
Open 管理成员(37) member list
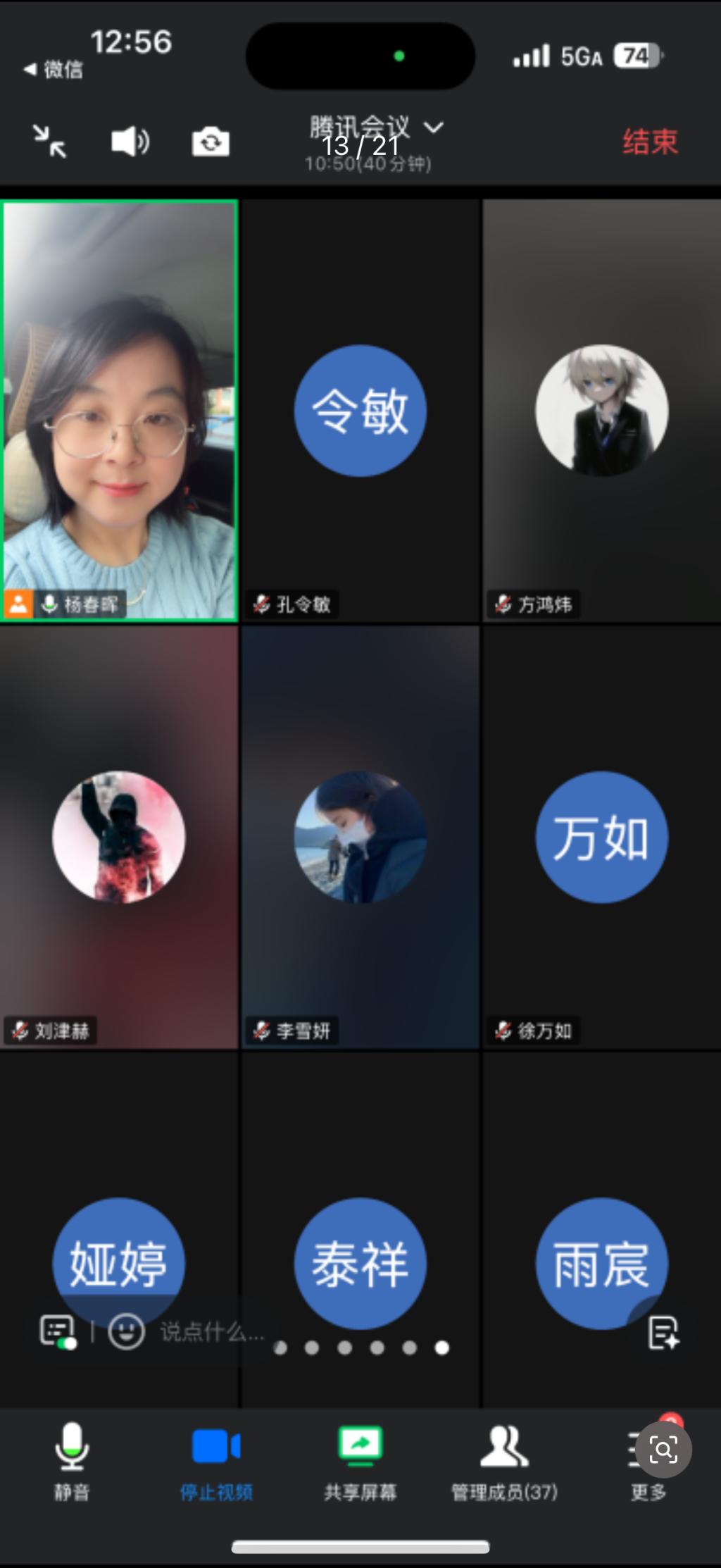pyautogui.click(x=504, y=1461)
